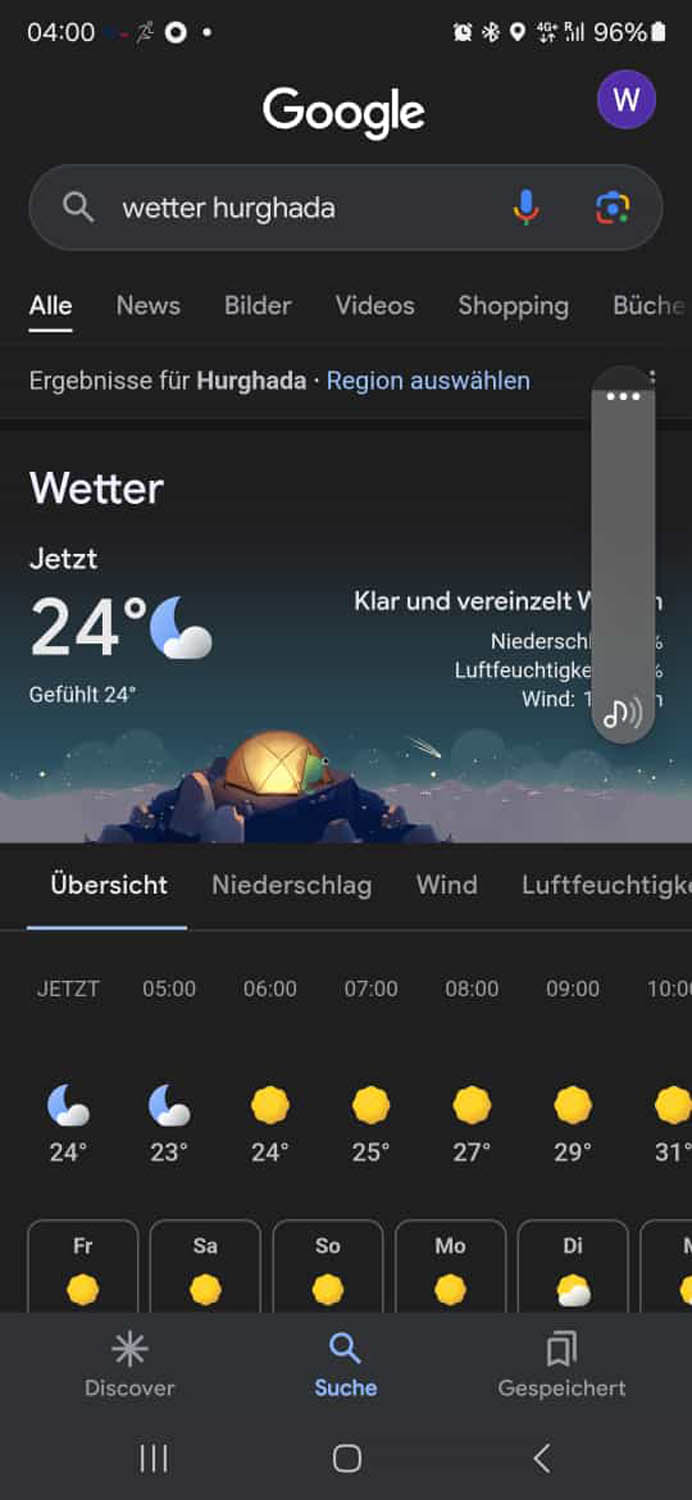Open the forecast for Sa

(205, 1266)
